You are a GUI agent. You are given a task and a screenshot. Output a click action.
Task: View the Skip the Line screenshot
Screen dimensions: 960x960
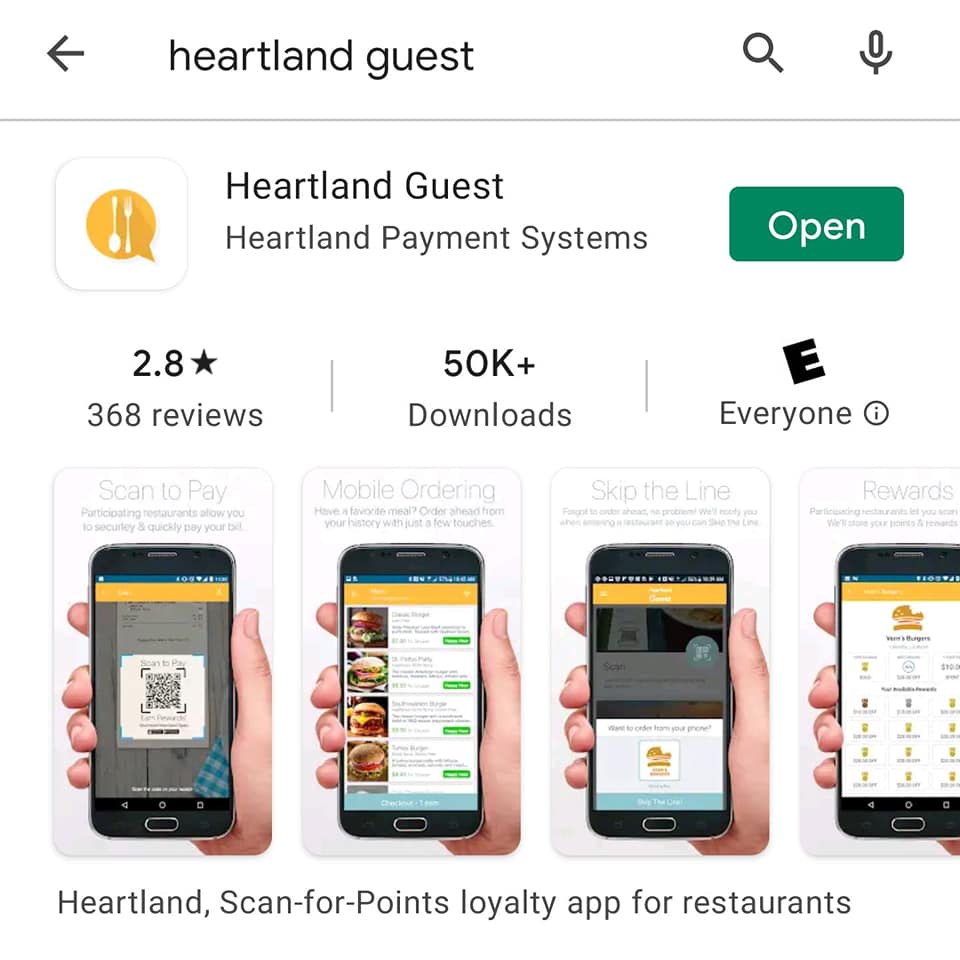(x=660, y=662)
